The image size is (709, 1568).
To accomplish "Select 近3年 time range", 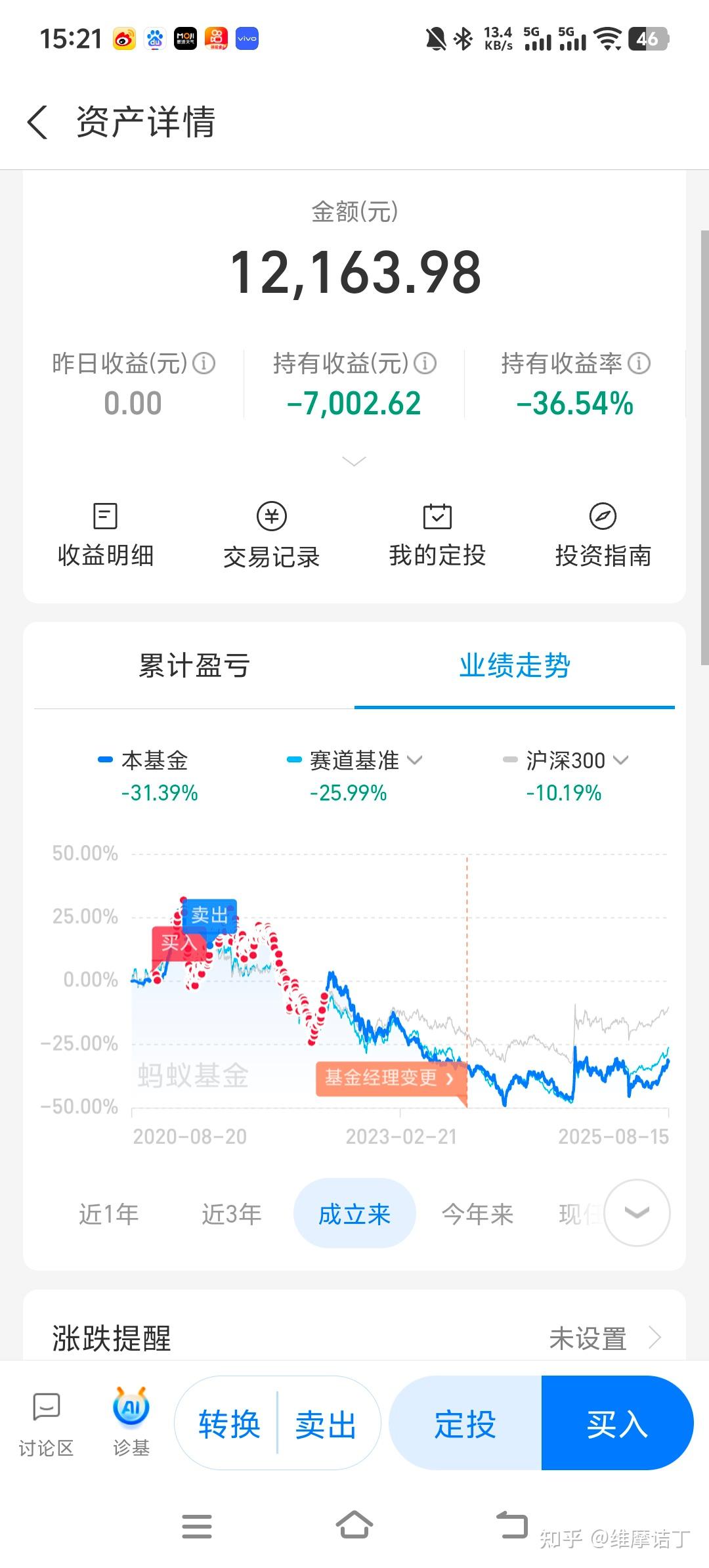I will [232, 1214].
